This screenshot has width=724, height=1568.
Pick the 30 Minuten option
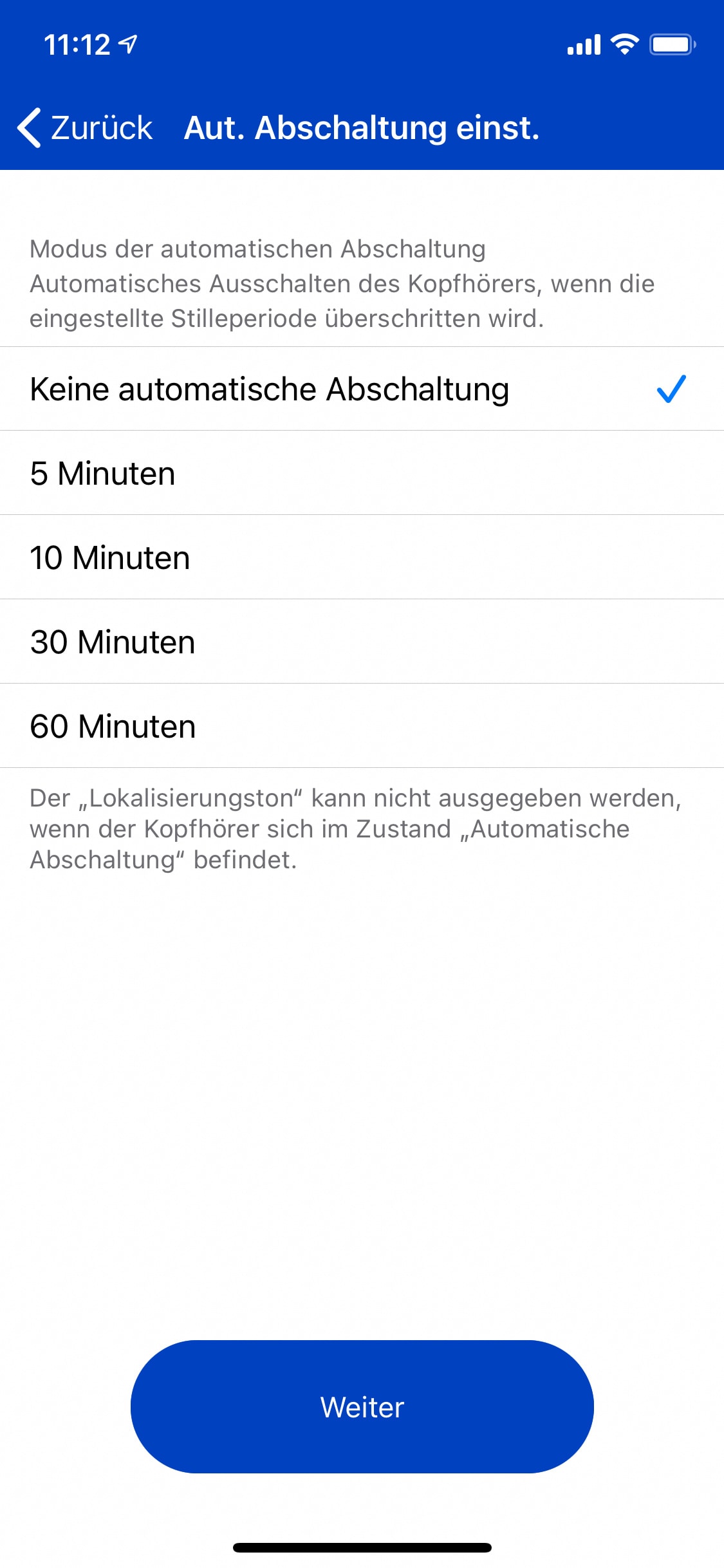click(x=113, y=642)
